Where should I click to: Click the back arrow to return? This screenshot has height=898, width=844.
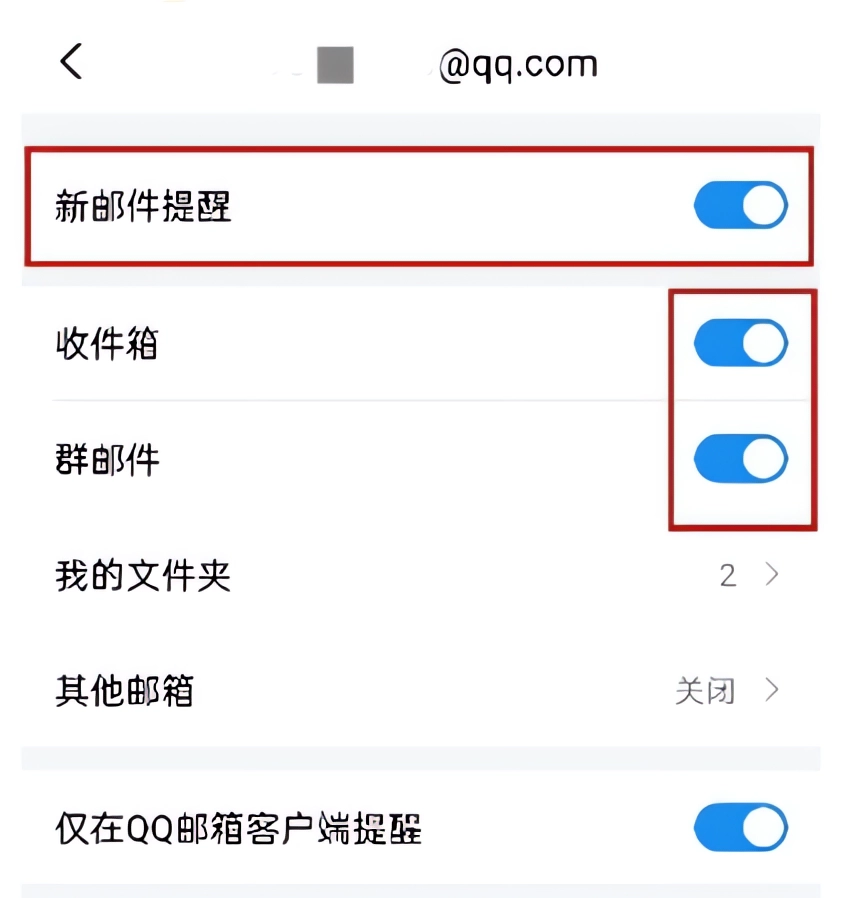[x=70, y=62]
